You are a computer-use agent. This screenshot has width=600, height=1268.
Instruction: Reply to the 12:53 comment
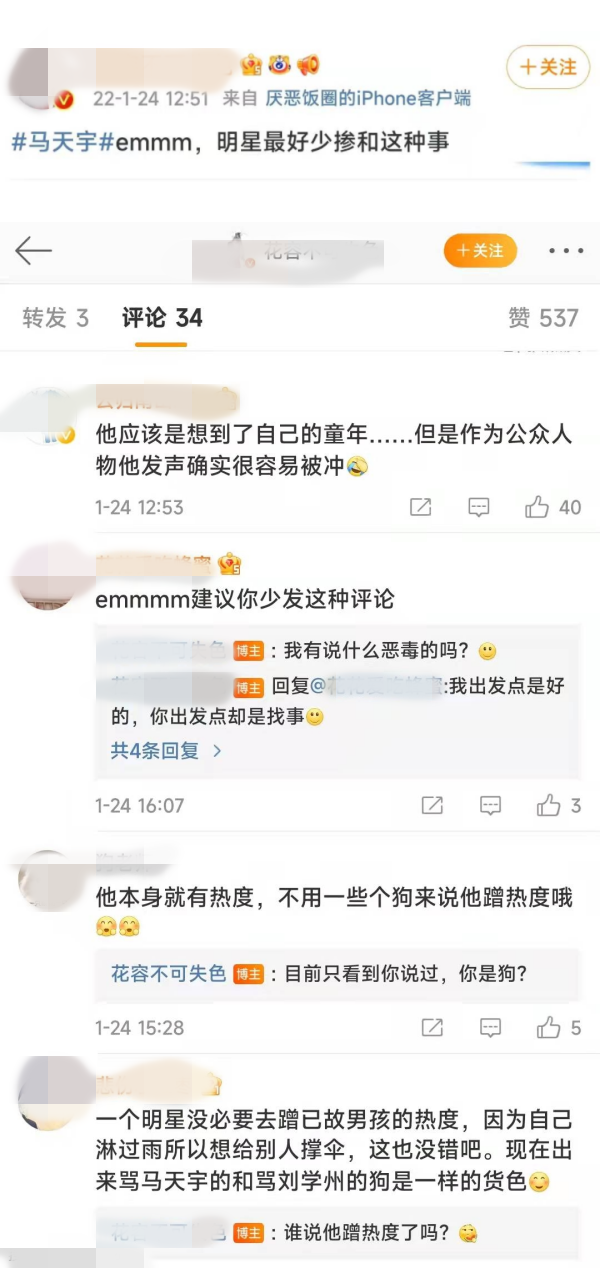(x=479, y=507)
